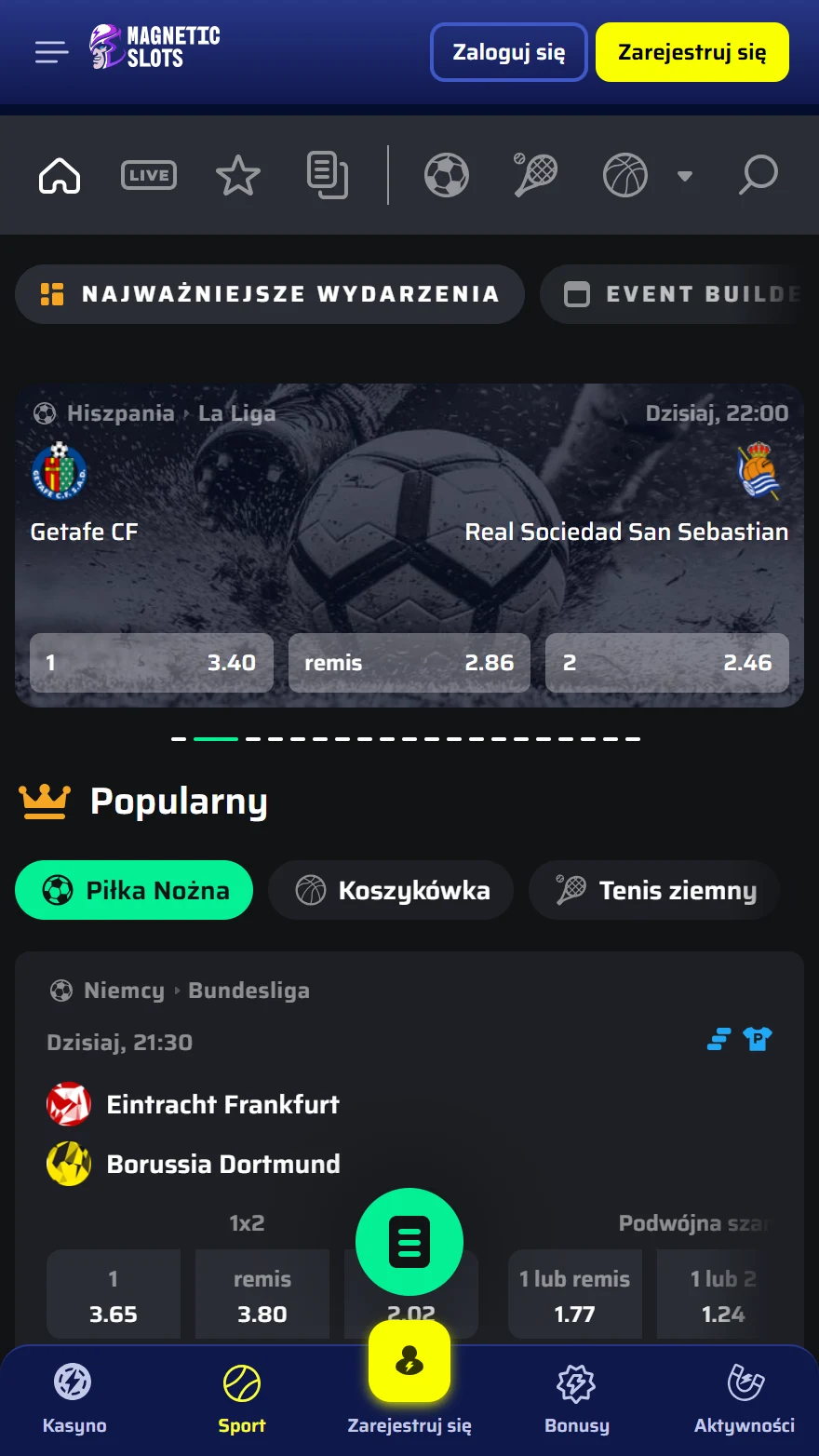This screenshot has width=819, height=1456.
Task: Bet on Real Sociedad win at 2.46
Action: click(x=667, y=663)
